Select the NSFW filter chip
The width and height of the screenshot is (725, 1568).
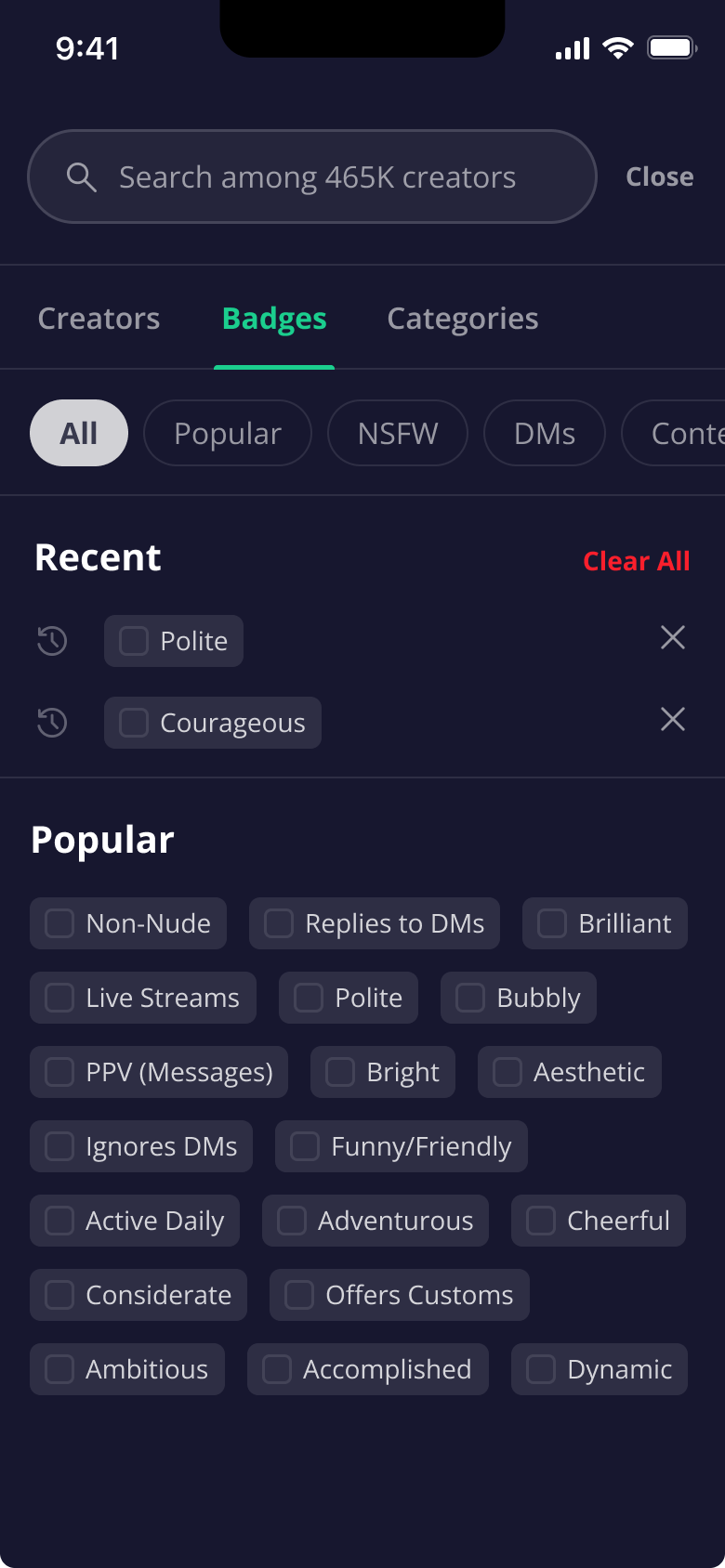click(x=397, y=433)
